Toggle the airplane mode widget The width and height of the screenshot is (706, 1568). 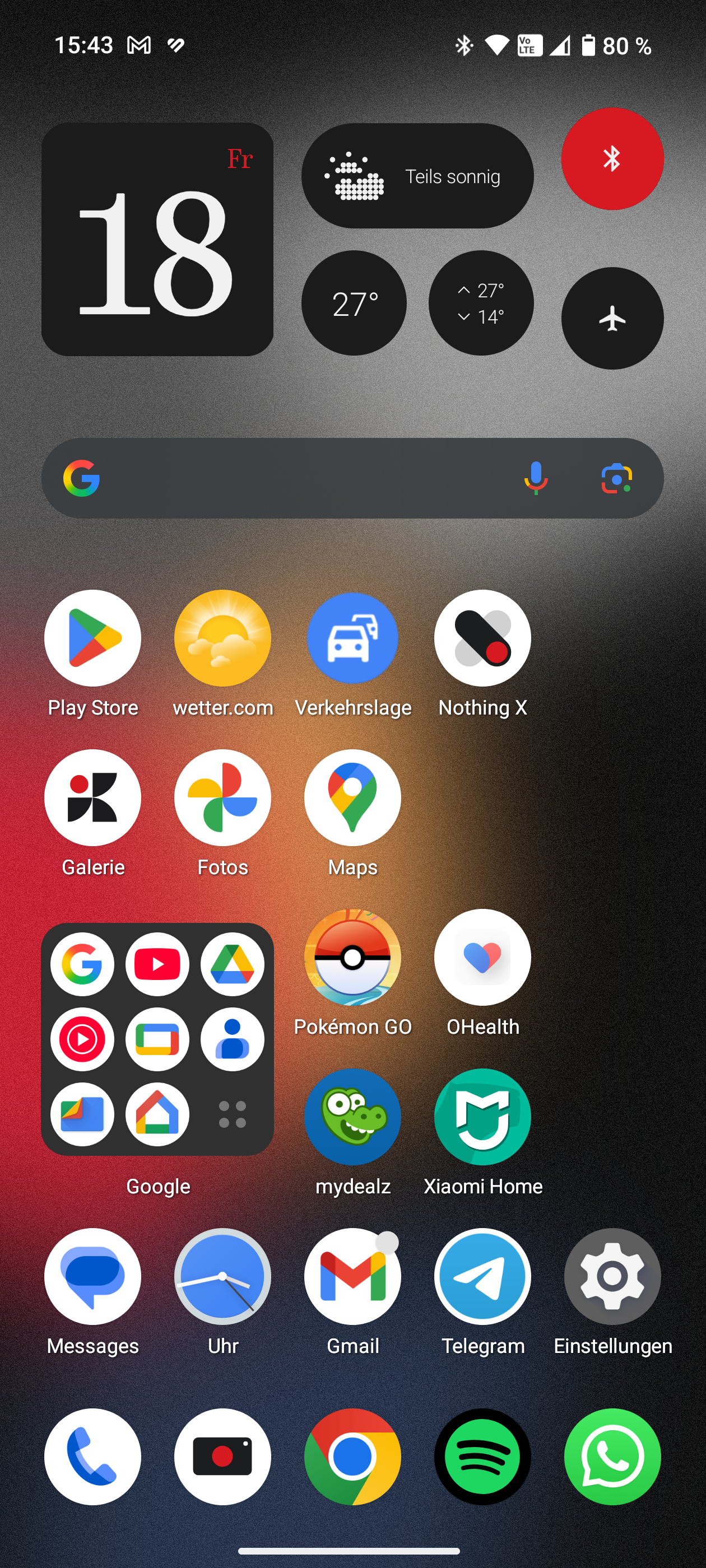coord(612,318)
